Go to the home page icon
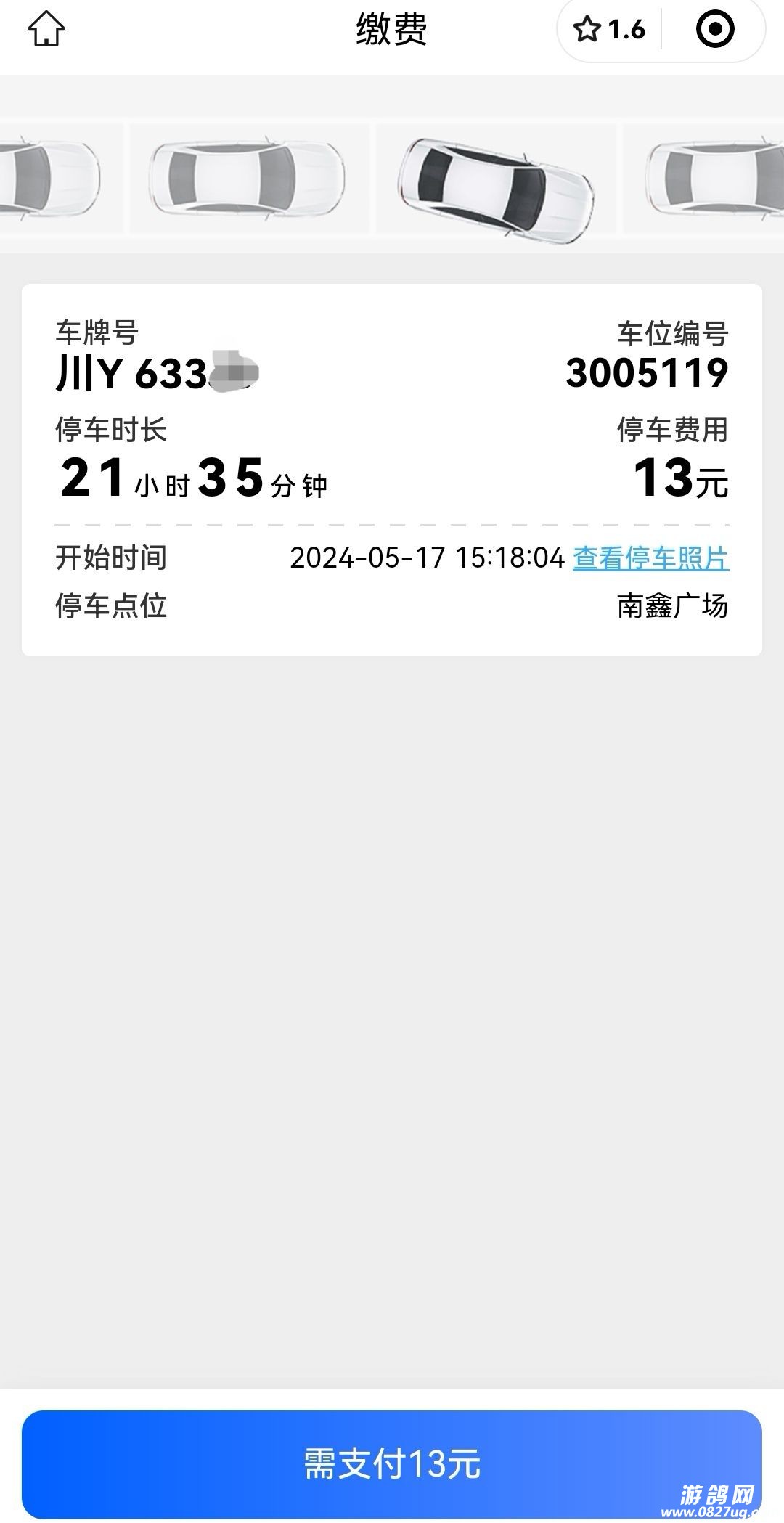 (46, 30)
